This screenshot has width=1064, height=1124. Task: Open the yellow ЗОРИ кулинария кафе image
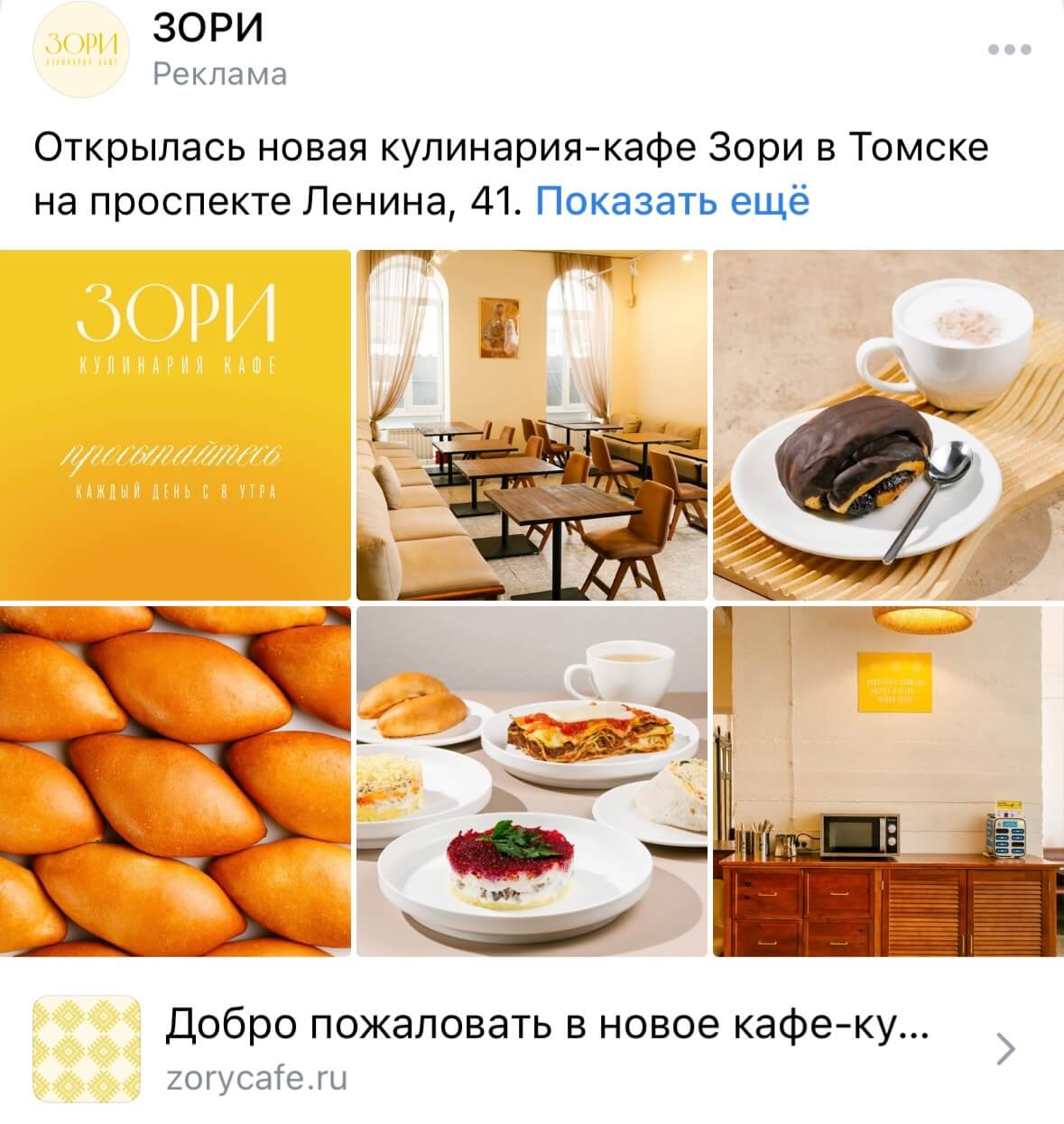(175, 424)
